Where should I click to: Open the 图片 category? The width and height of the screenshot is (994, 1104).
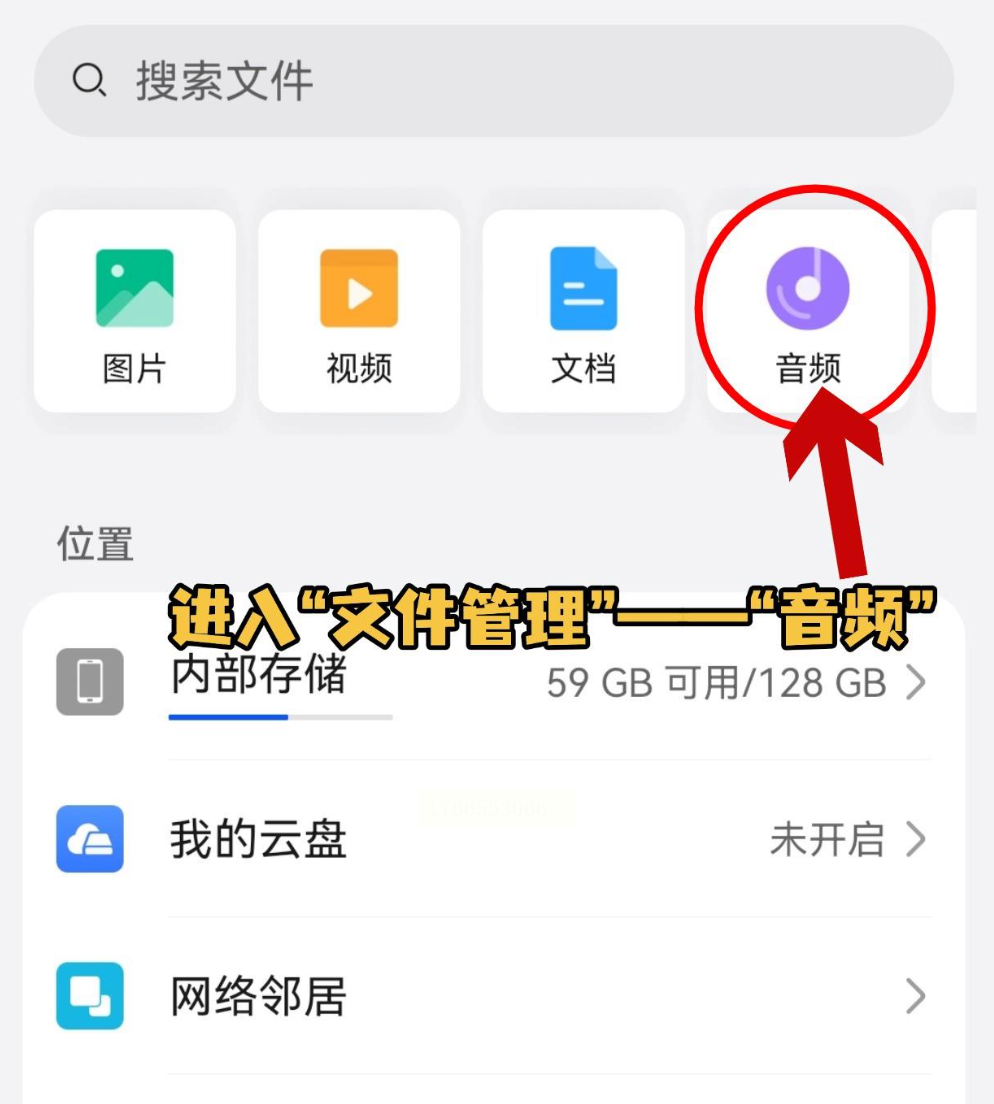[x=135, y=312]
